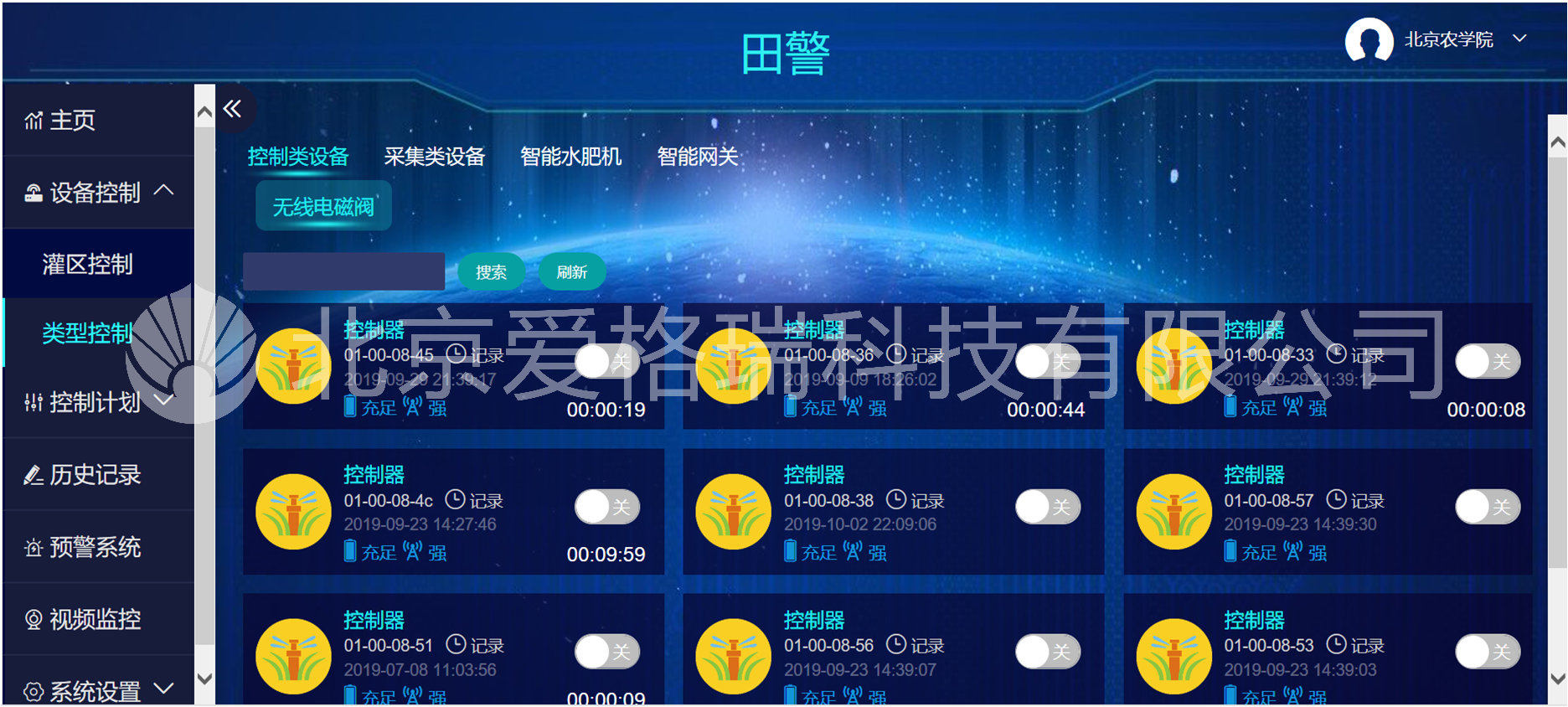The image size is (1568, 707).
Task: Select the 无线电磁阀 chip
Action: [323, 206]
